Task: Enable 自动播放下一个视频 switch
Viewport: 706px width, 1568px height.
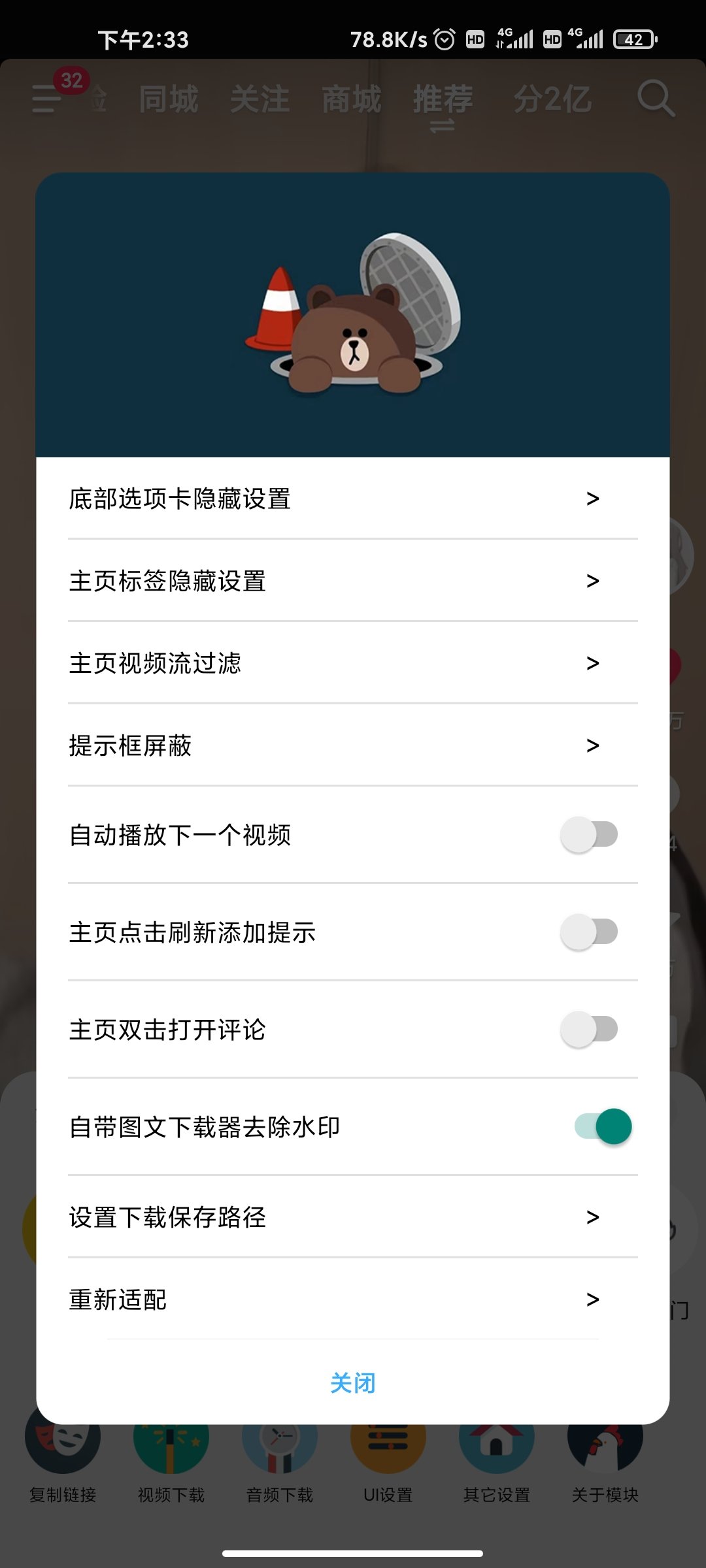Action: (x=589, y=834)
